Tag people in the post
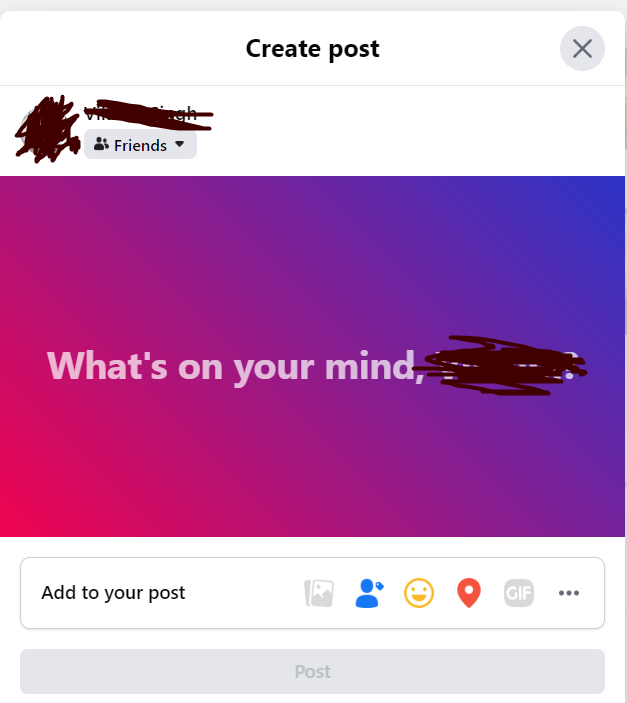The image size is (627, 703). click(x=369, y=593)
